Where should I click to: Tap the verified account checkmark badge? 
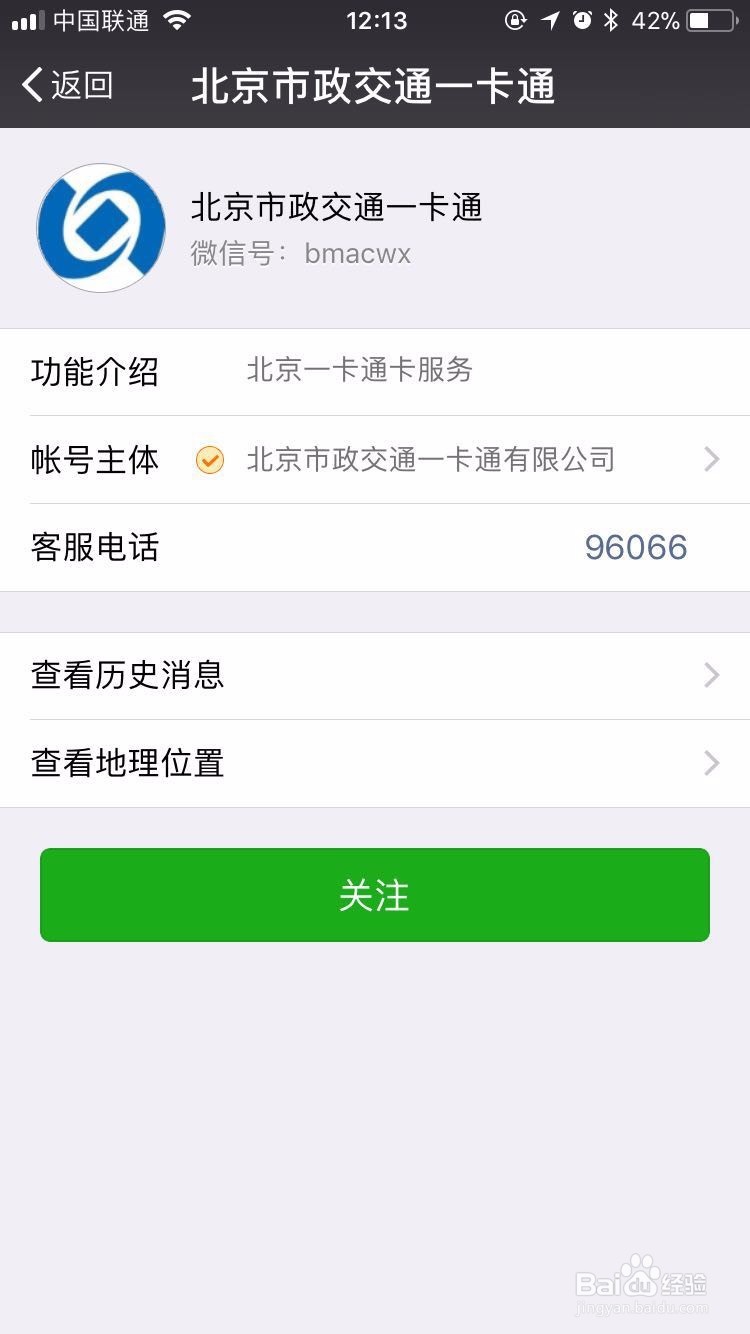click(x=209, y=460)
